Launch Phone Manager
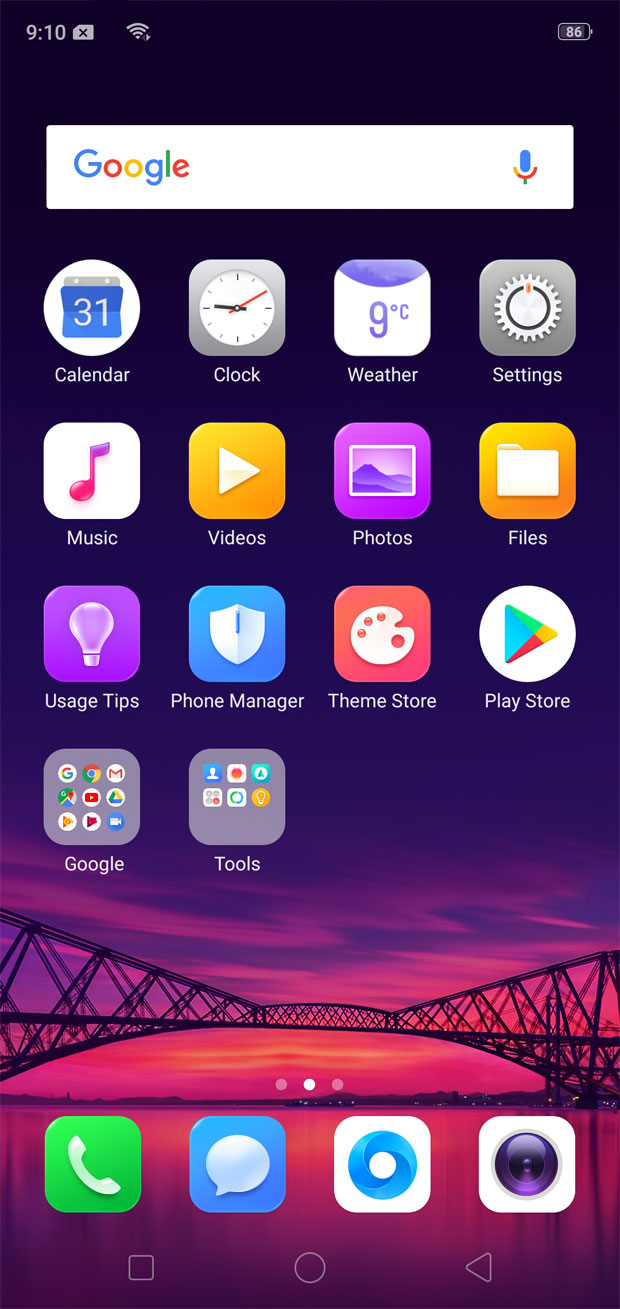620x1309 pixels. (x=237, y=634)
